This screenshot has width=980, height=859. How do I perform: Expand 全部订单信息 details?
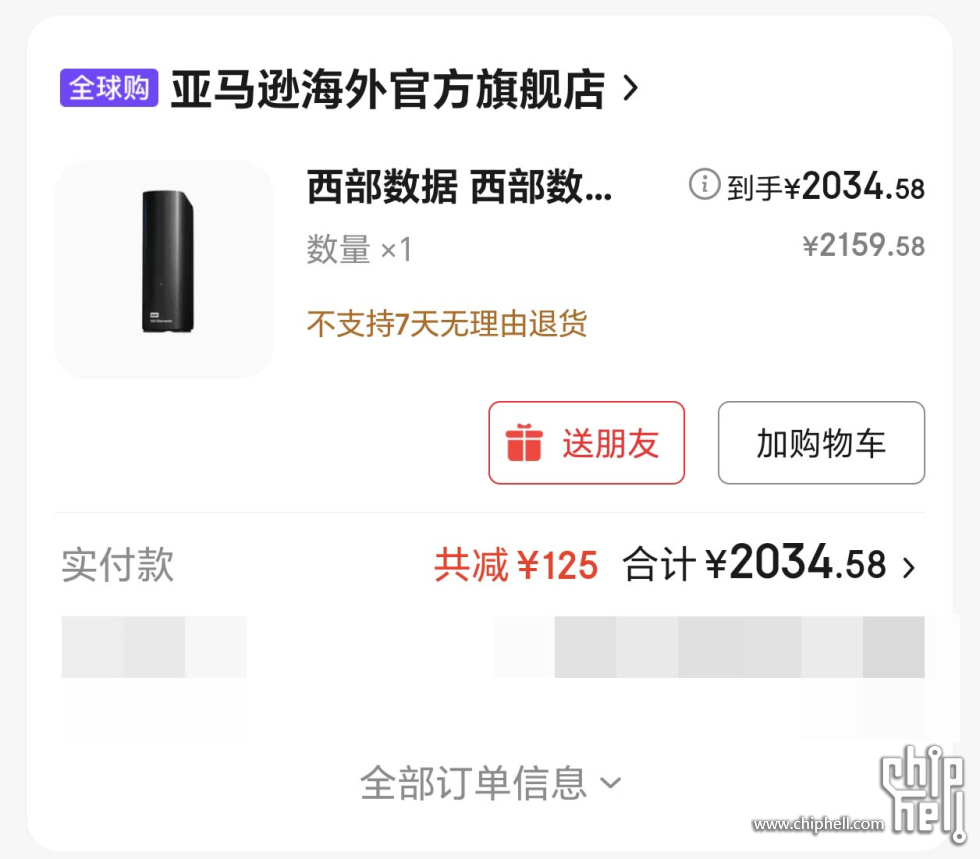[489, 783]
